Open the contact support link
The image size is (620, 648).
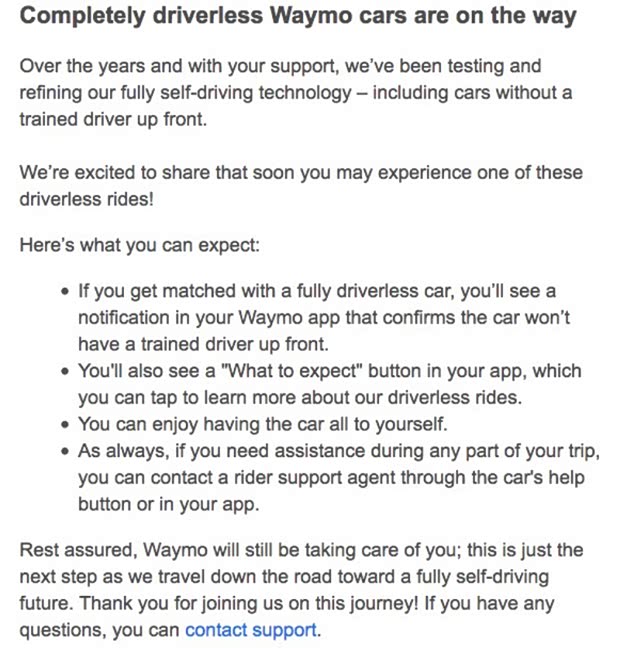point(250,631)
